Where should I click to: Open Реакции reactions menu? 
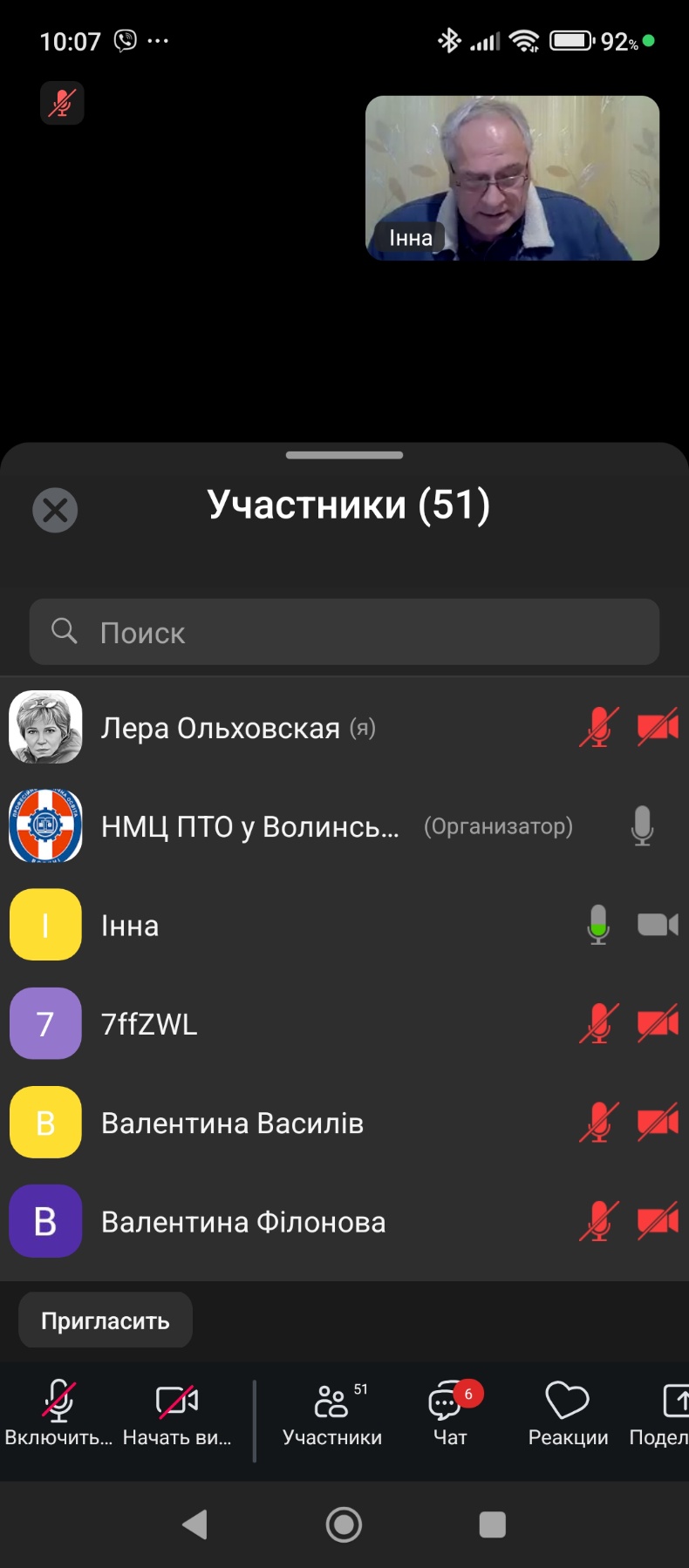tap(568, 1412)
